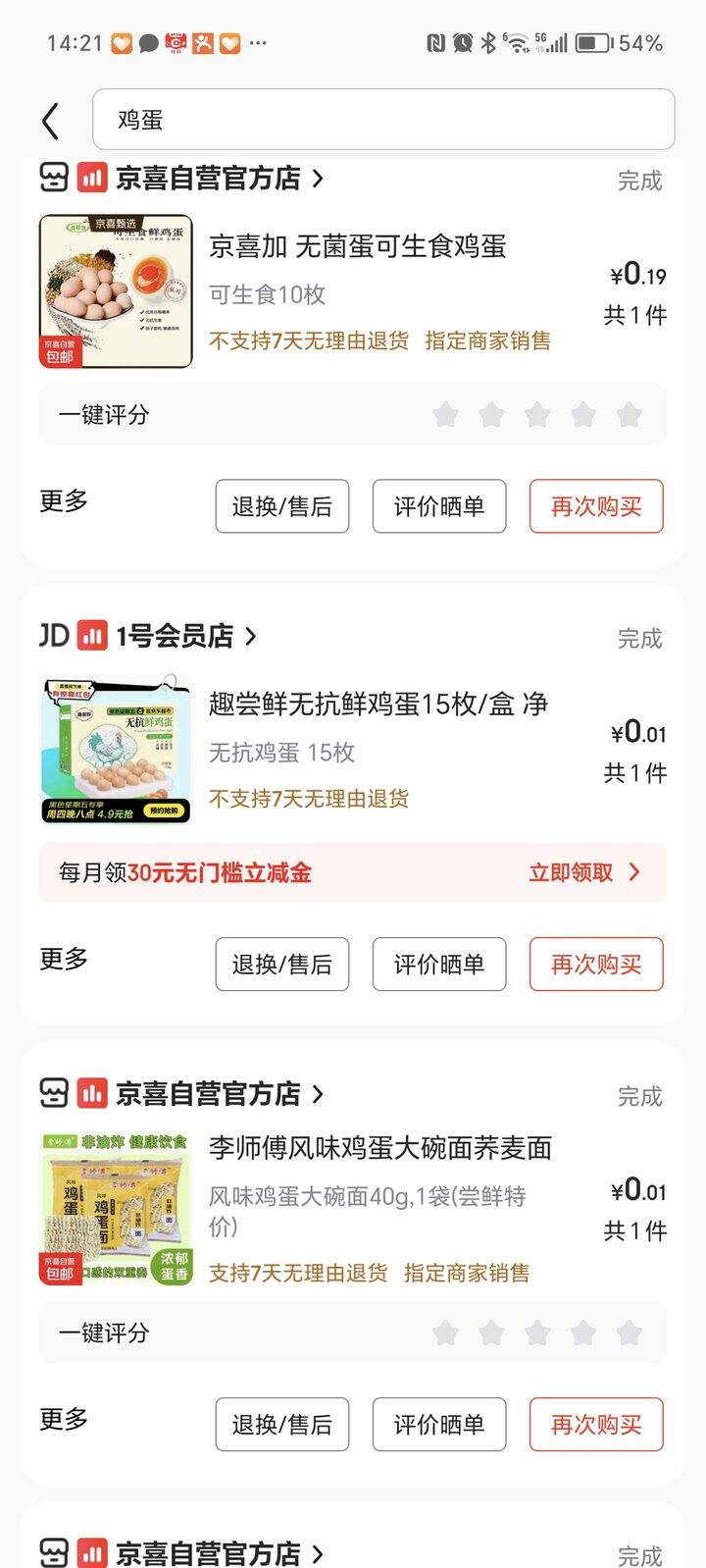
Task: Tap 退换/售后 for the 无菌蛋可生食鸡蛋 order
Action: pyautogui.click(x=282, y=506)
